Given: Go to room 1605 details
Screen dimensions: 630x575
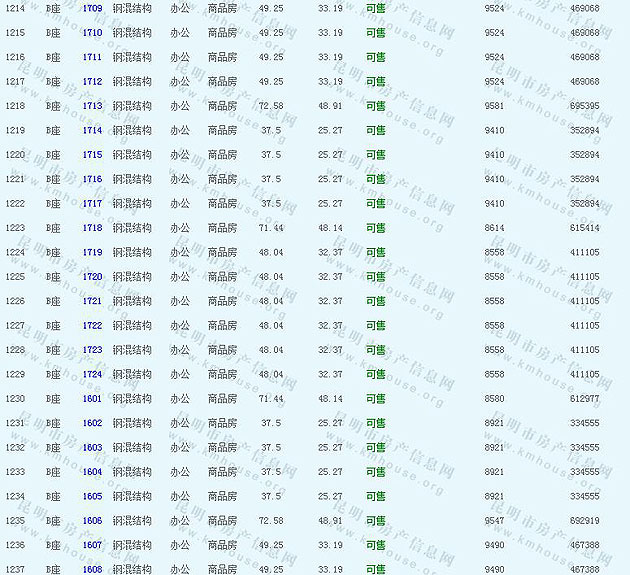Looking at the screenshot, I should point(92,496).
